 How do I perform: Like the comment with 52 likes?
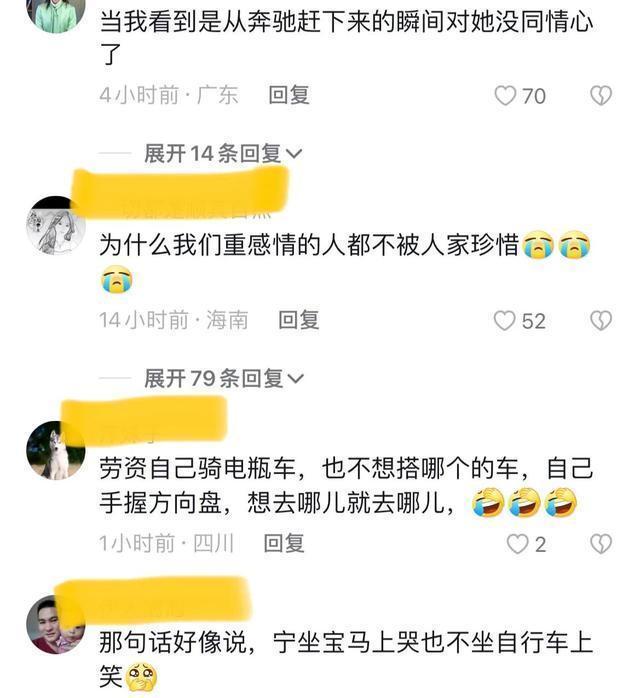506,321
